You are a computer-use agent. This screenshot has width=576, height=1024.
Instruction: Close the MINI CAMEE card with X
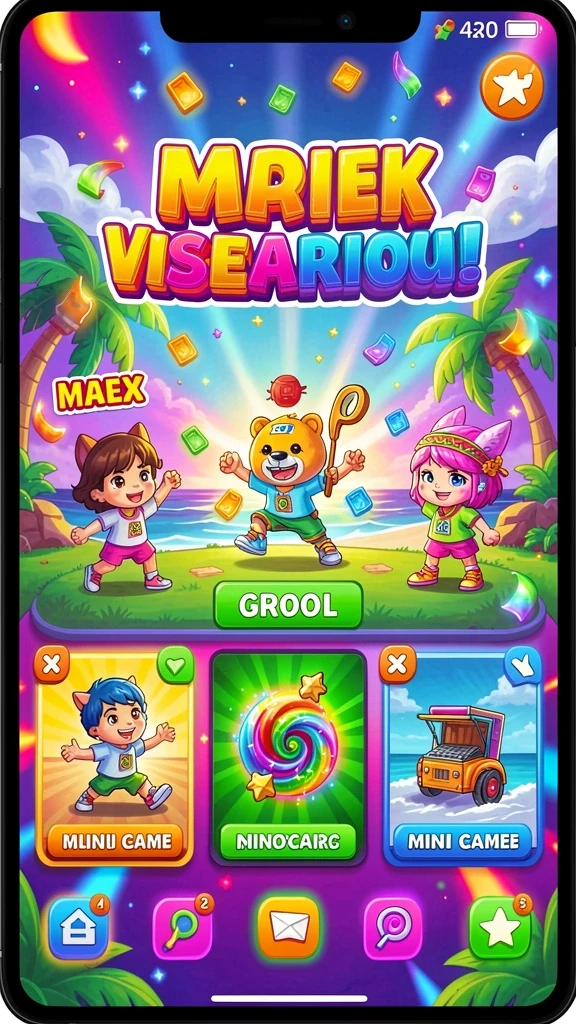click(397, 664)
